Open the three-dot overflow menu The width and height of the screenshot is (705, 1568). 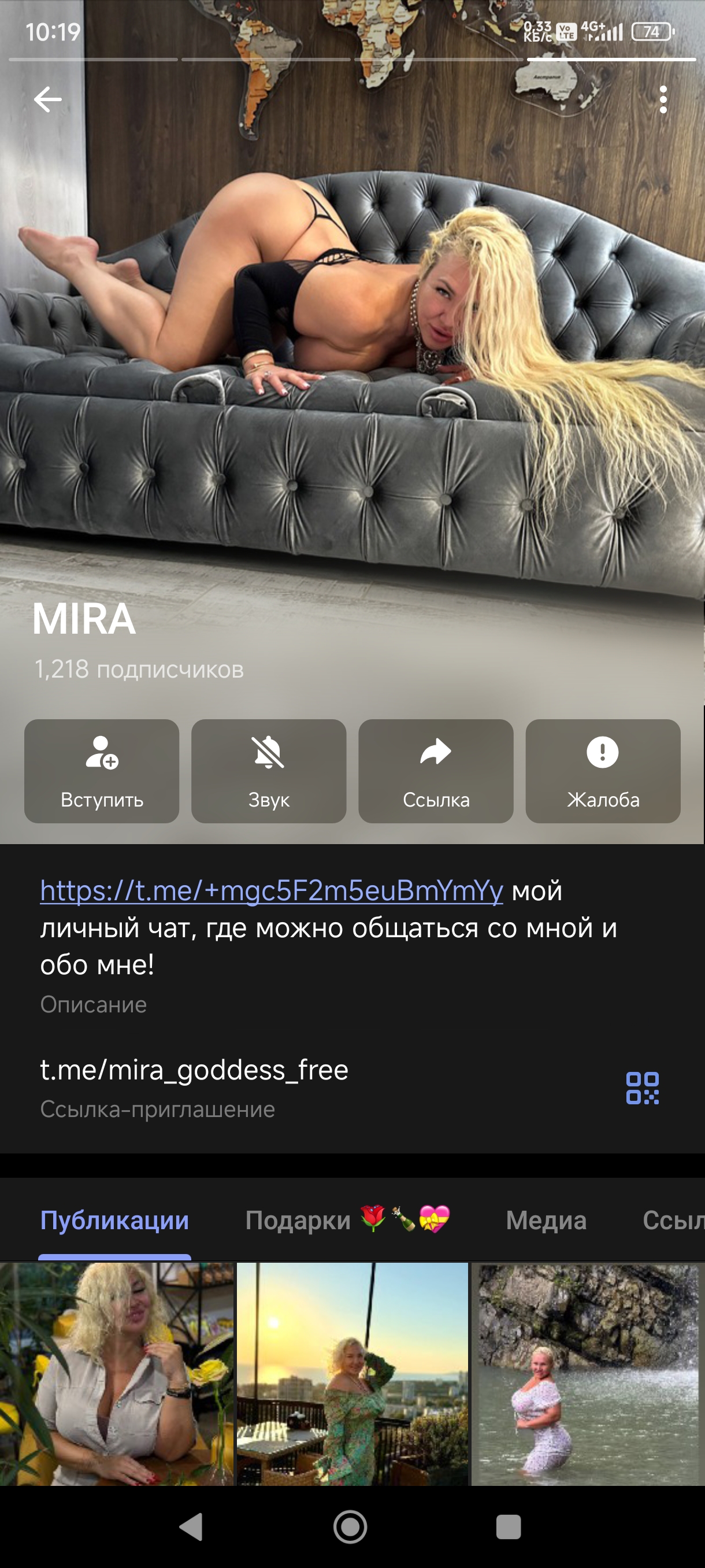click(x=663, y=99)
